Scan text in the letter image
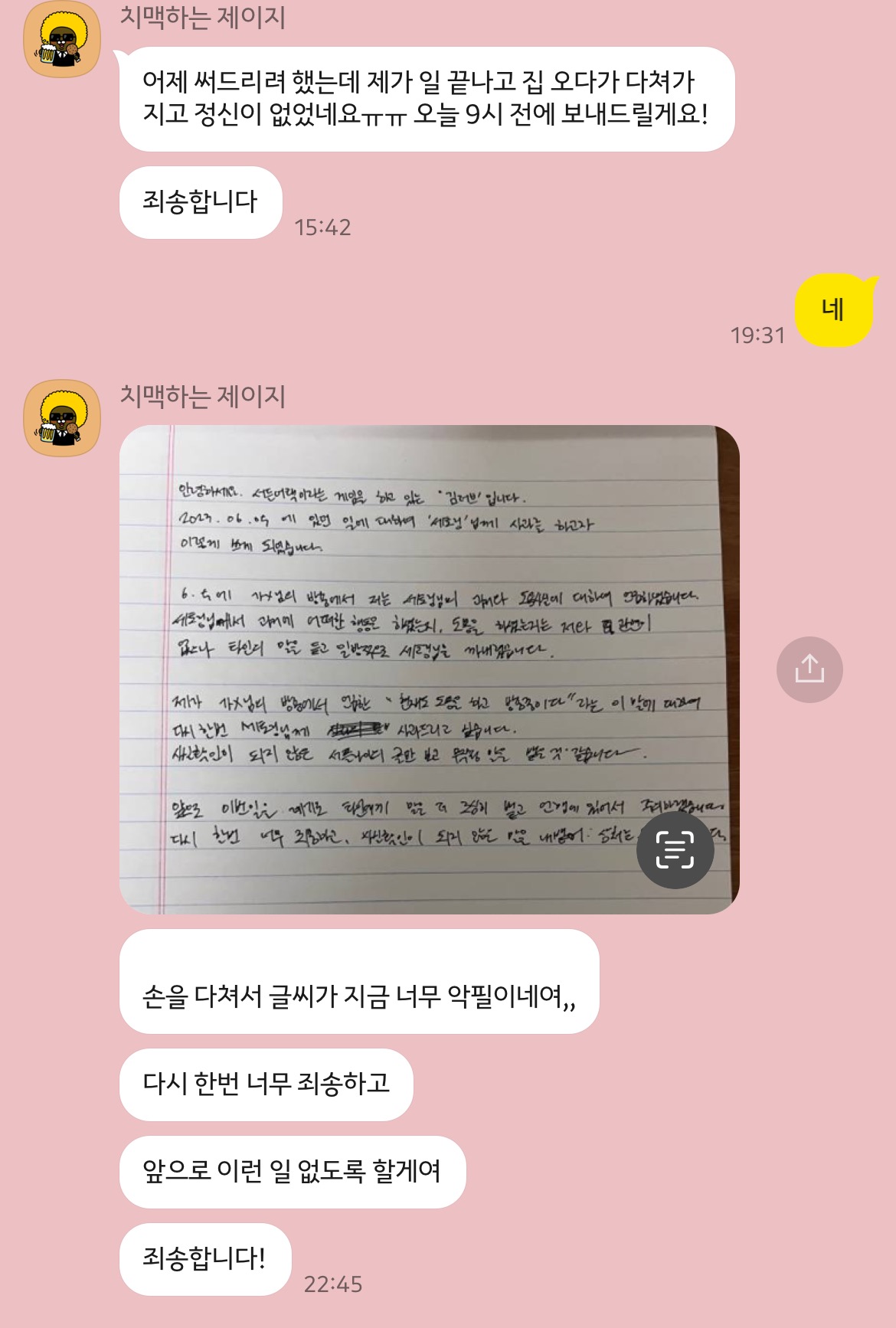896x1328 pixels. click(x=675, y=850)
